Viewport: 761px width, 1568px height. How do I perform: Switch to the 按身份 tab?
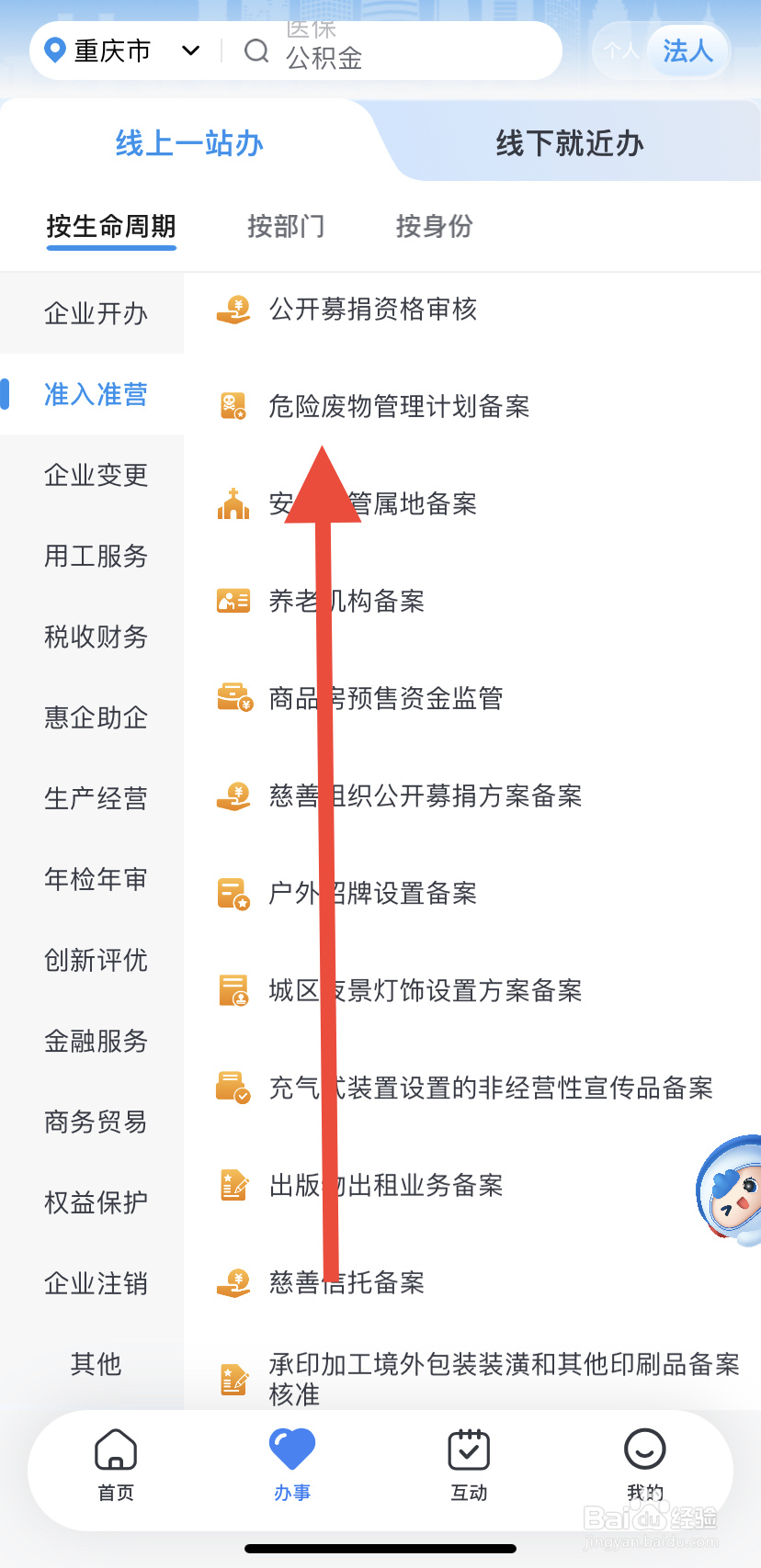click(x=433, y=226)
